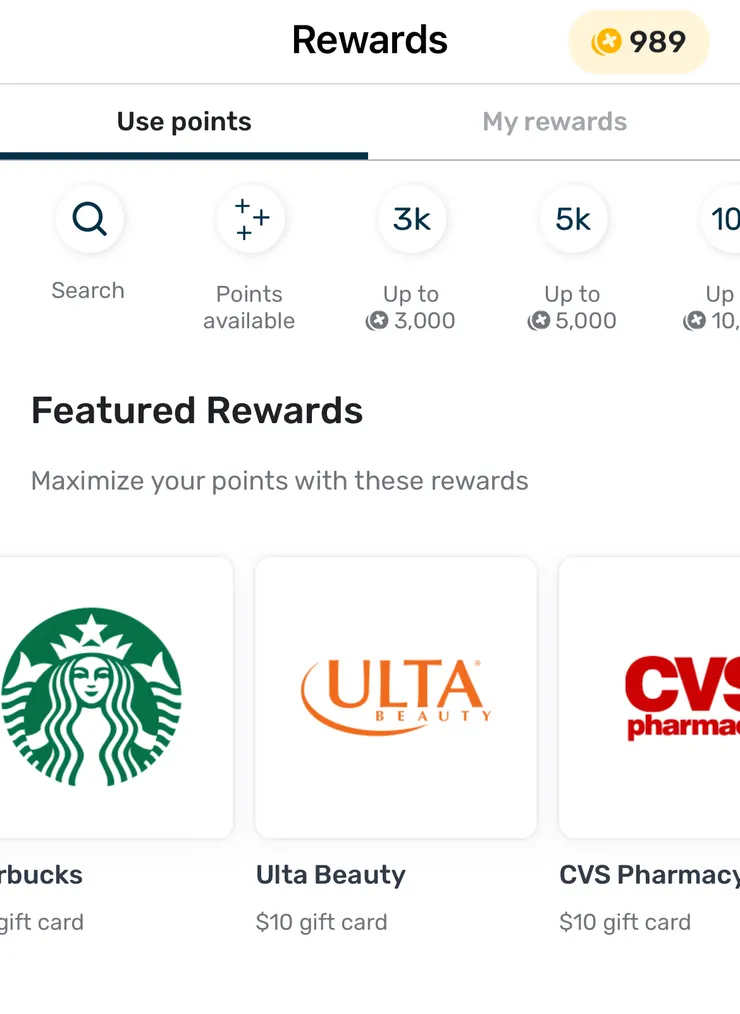Select the Use points tab
Viewport: 740px width, 1014px height.
pyautogui.click(x=184, y=122)
